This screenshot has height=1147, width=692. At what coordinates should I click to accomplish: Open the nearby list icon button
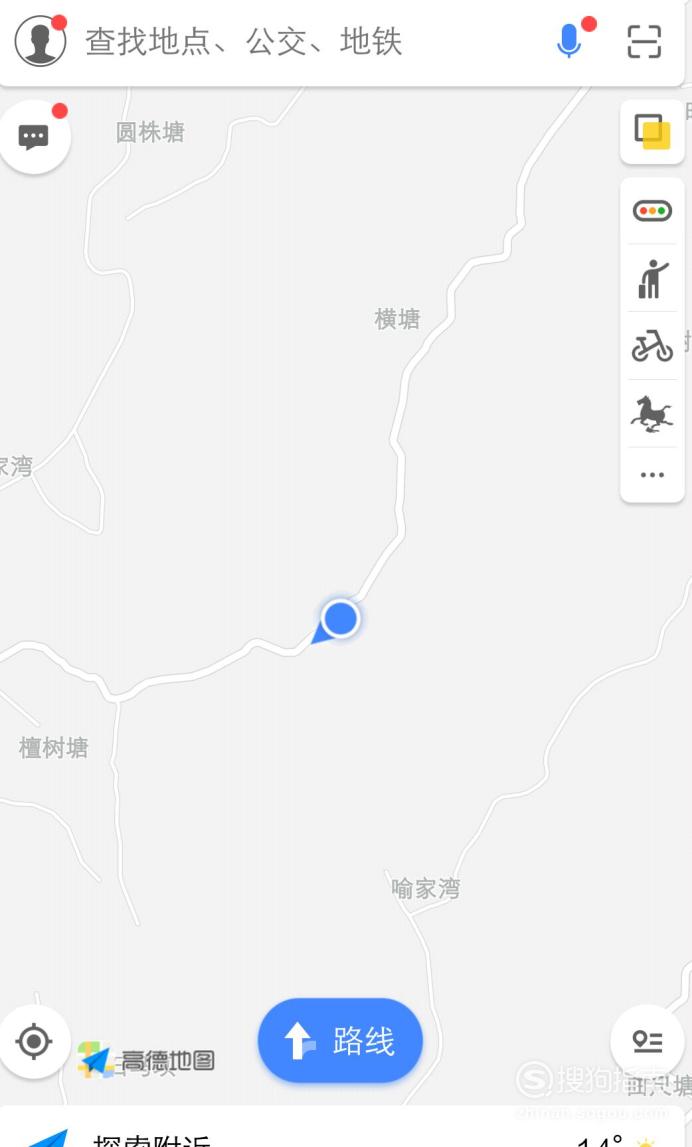pos(647,1041)
